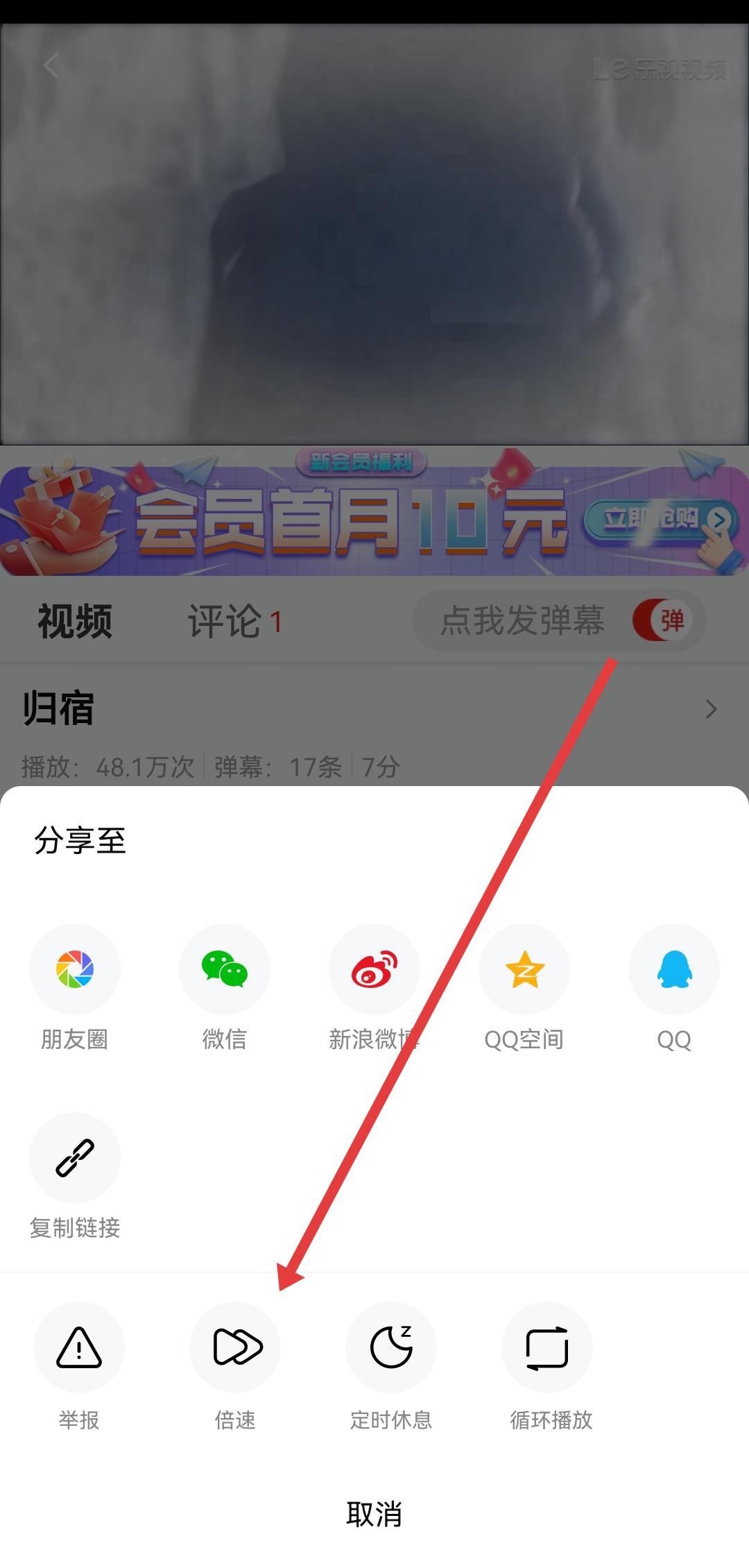Share to 新浪微博
Image resolution: width=749 pixels, height=1568 pixels.
374,969
